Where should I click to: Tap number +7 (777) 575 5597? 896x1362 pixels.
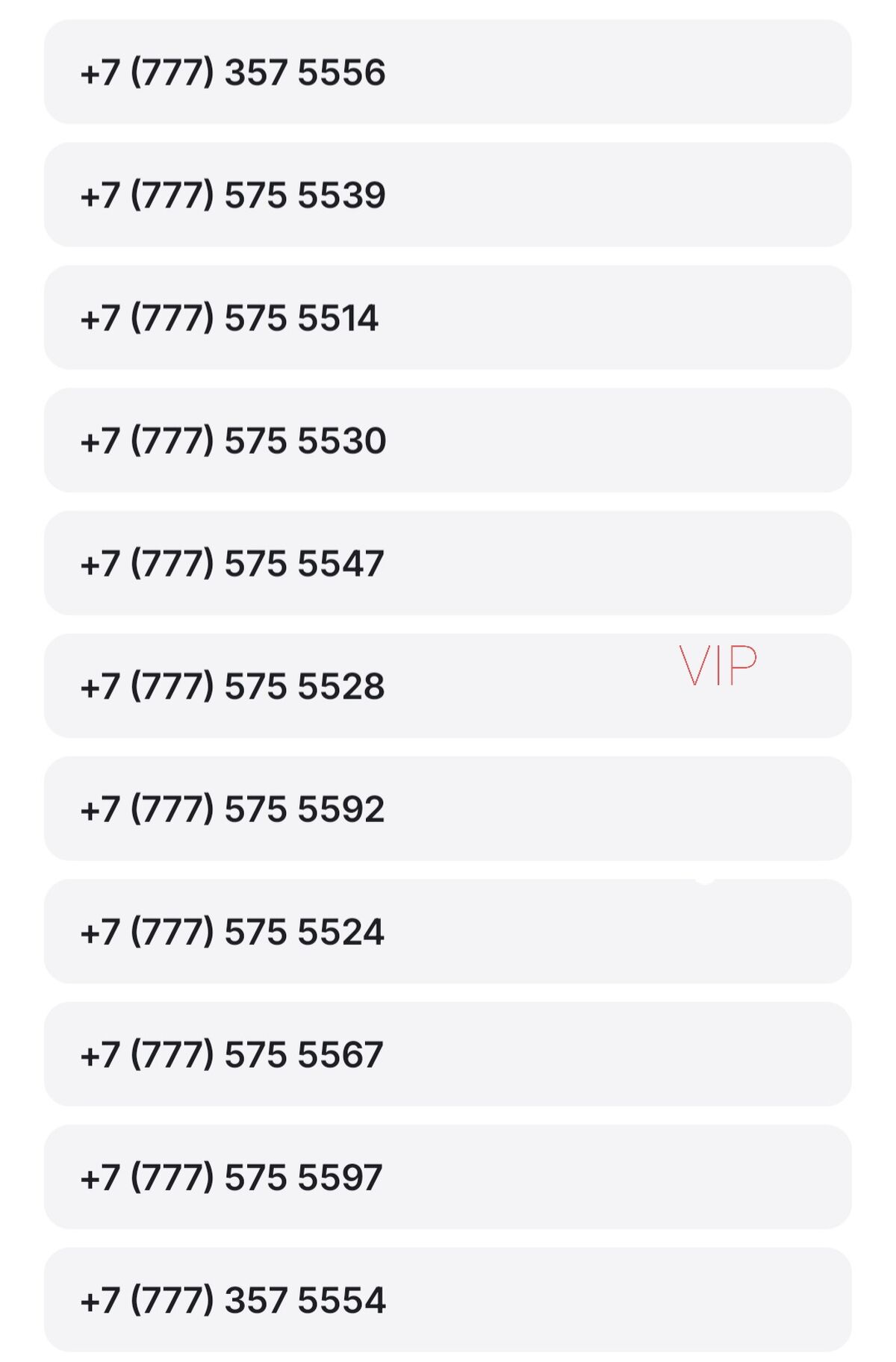(x=232, y=1177)
